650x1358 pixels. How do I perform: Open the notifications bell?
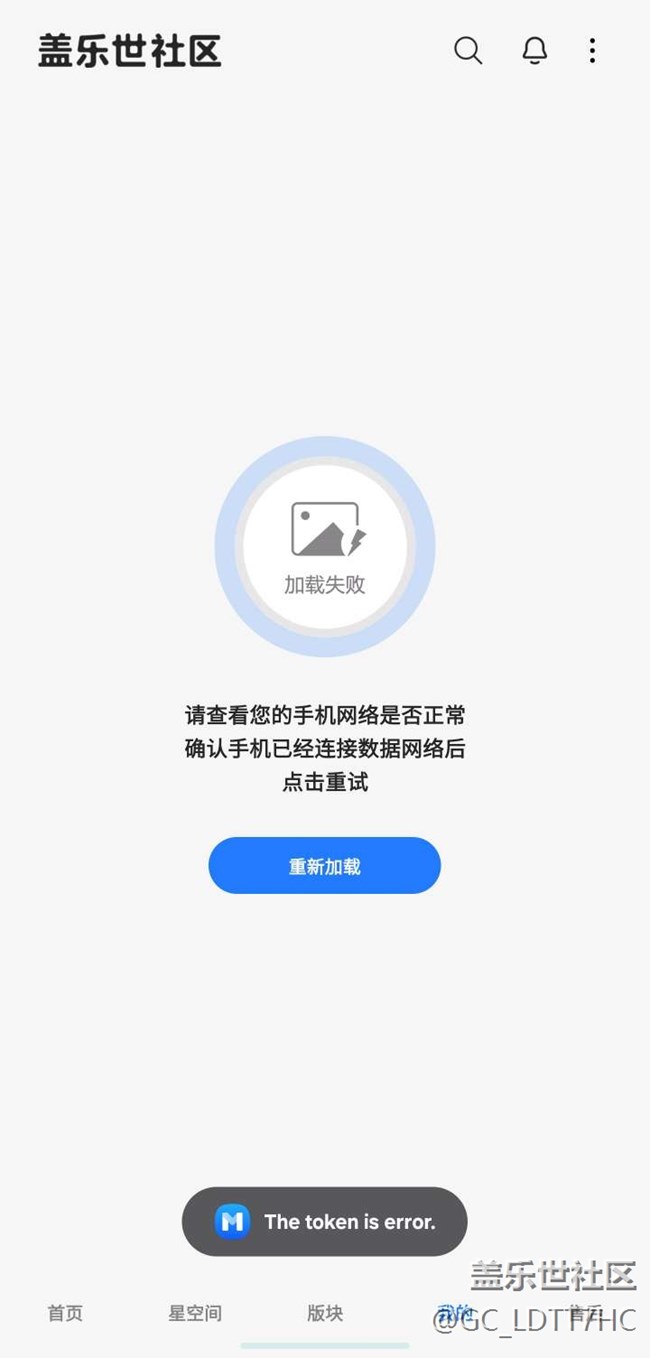[535, 50]
